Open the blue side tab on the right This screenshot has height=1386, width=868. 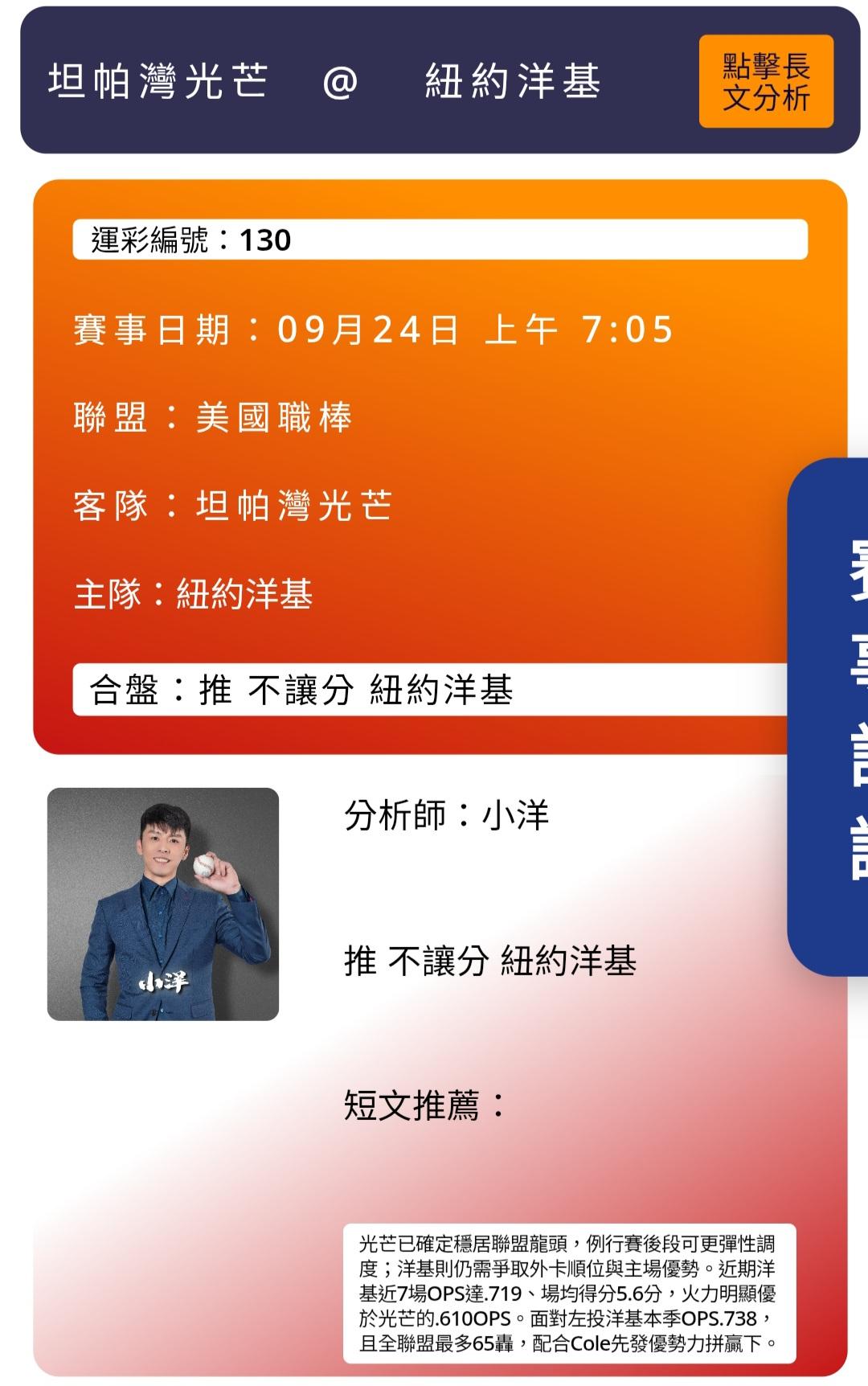[828, 716]
